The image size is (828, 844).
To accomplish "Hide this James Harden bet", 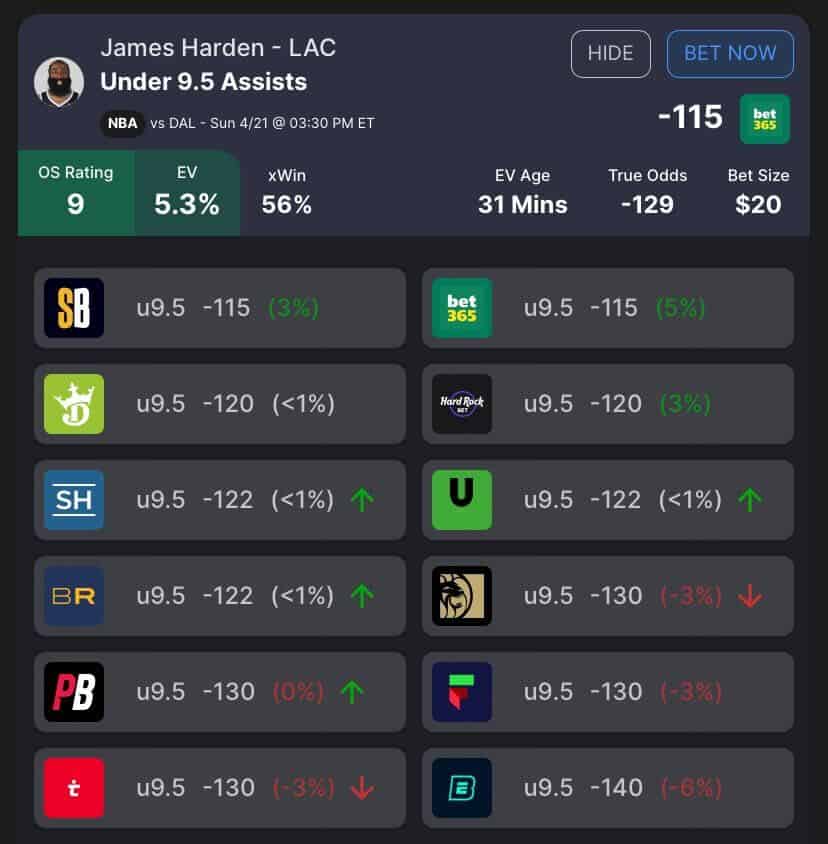I will click(x=610, y=54).
